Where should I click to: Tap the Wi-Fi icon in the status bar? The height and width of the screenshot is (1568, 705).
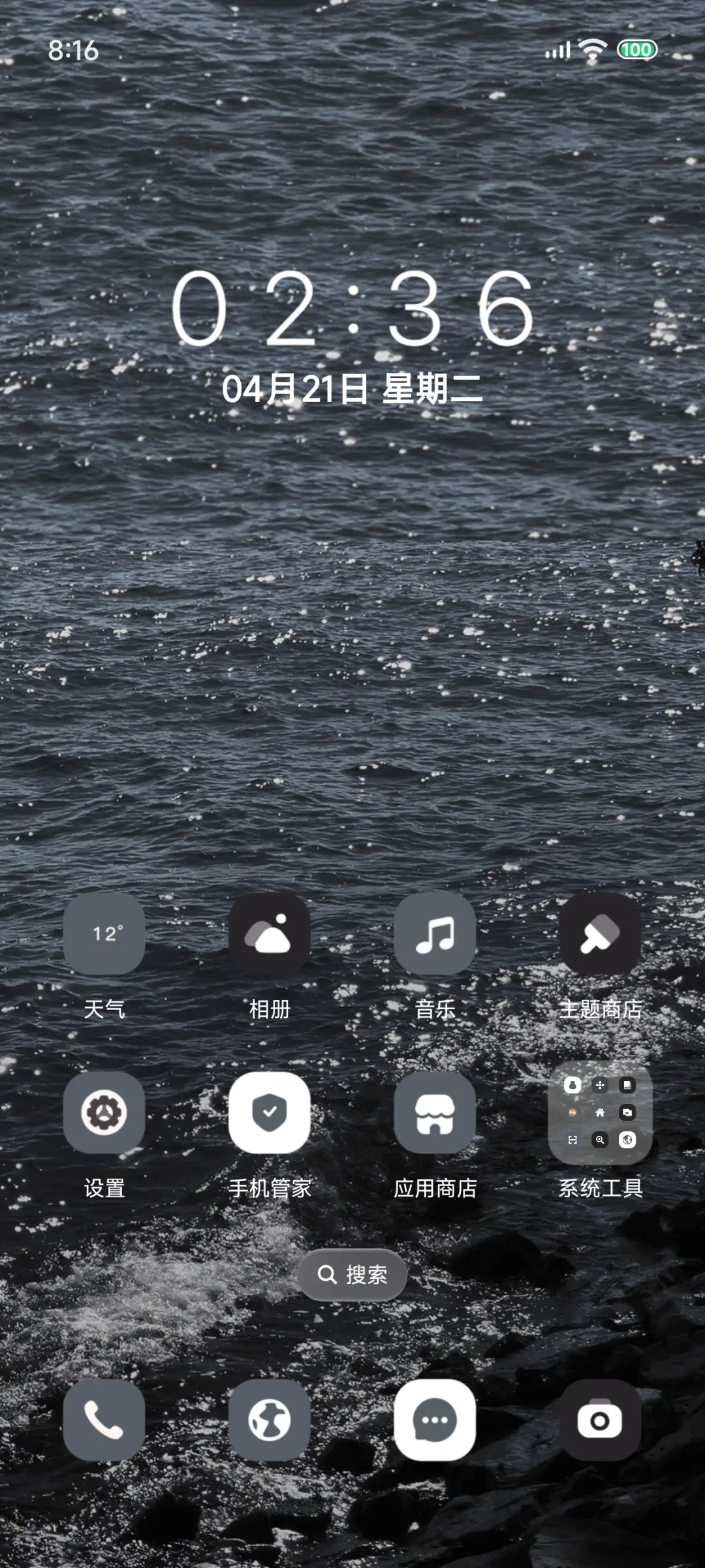591,49
